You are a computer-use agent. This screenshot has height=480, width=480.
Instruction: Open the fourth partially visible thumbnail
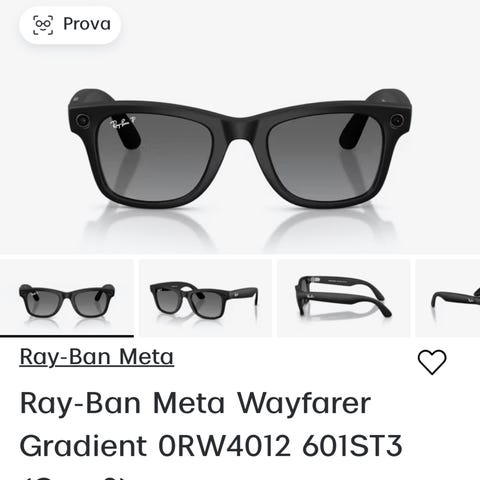pos(448,298)
